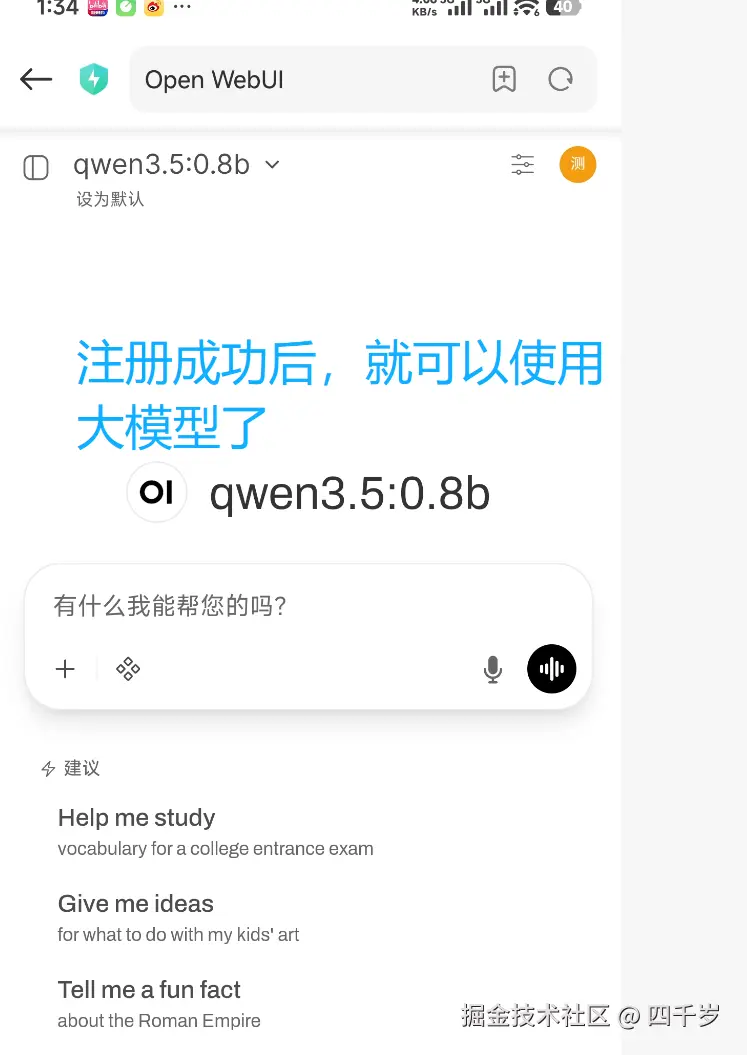This screenshot has height=1055, width=747.
Task: Tap the 建议 suggestions header
Action: tap(69, 768)
